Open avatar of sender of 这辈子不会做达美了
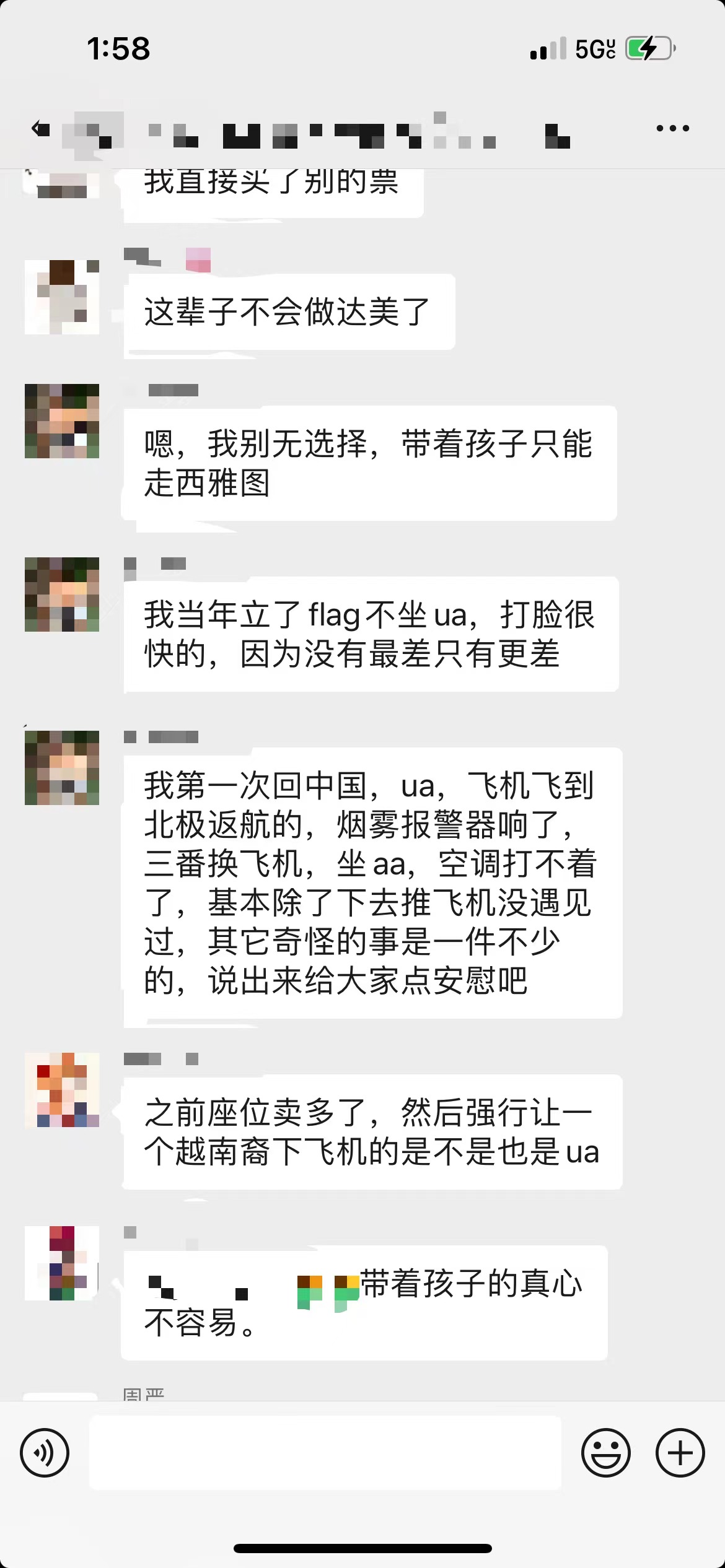725x1568 pixels. 62,297
